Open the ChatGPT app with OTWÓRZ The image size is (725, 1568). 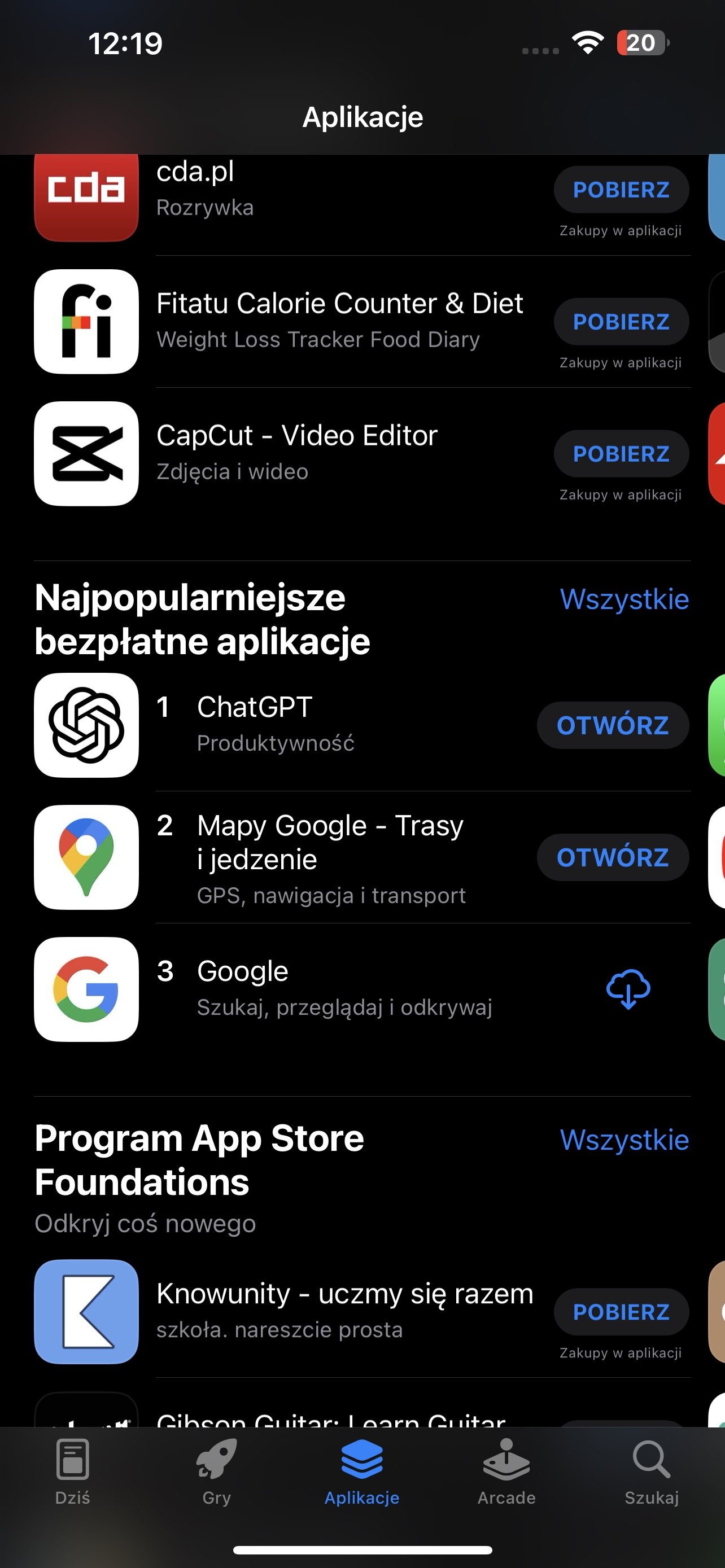coord(613,725)
